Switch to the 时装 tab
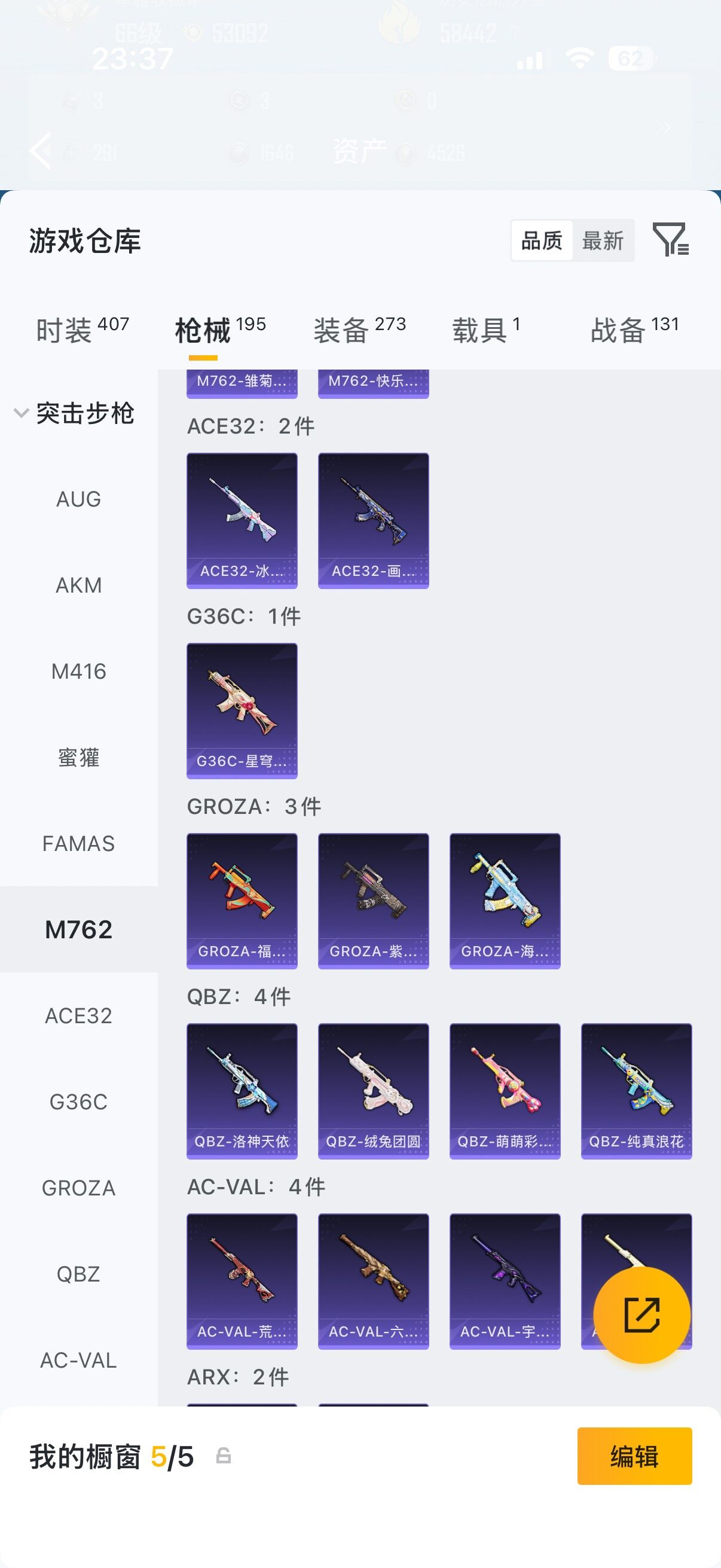721x1568 pixels. click(82, 331)
